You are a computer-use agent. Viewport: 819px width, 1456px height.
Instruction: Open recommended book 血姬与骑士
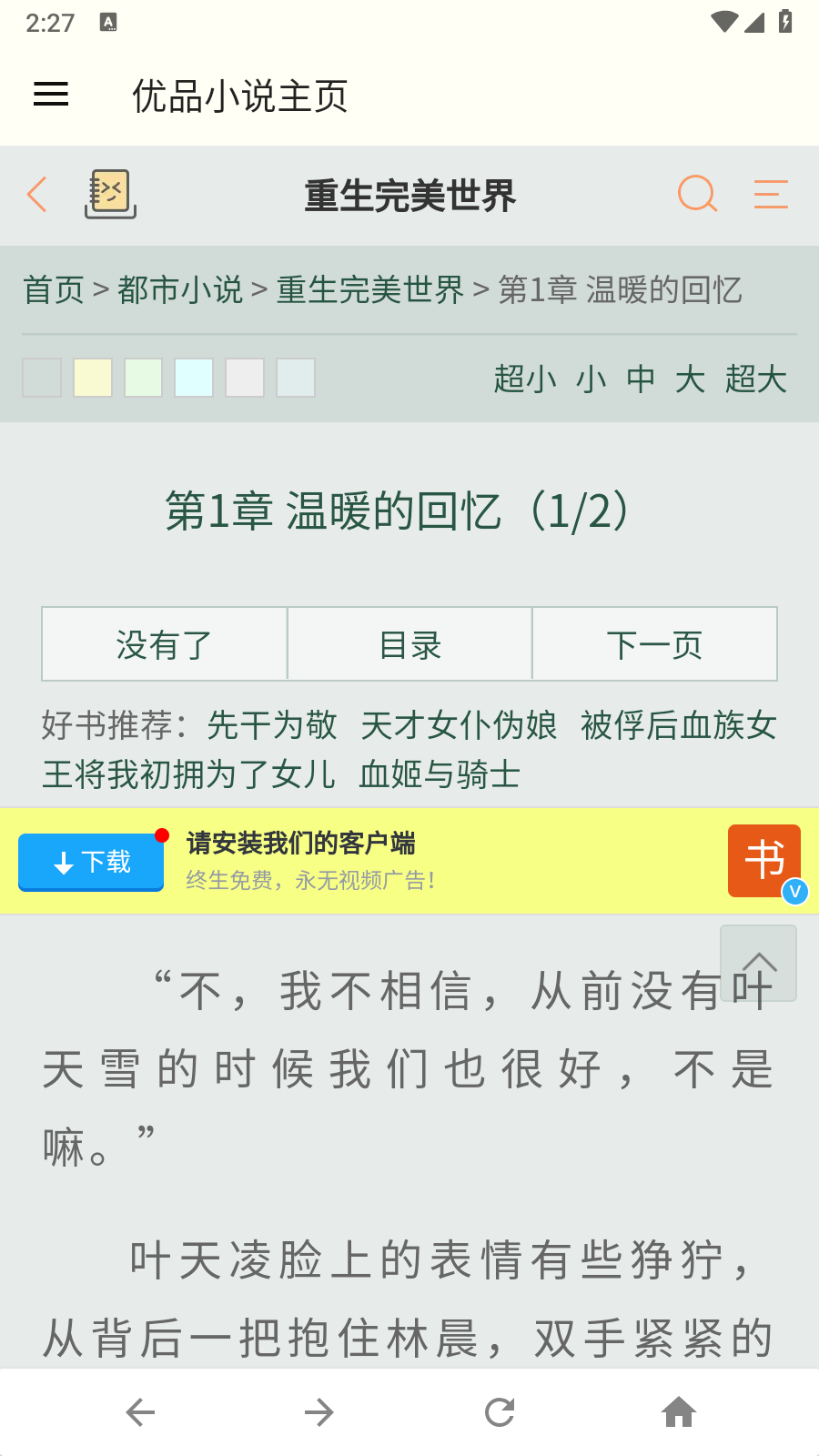440,774
